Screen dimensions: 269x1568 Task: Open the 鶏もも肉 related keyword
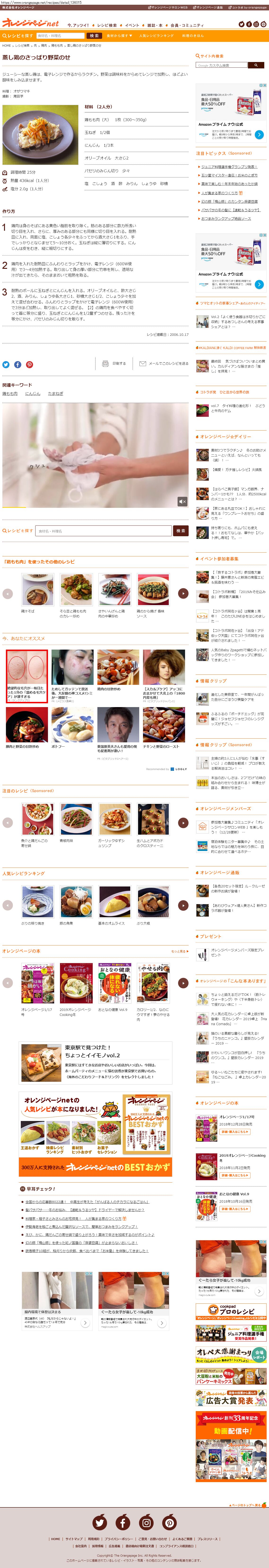click(x=10, y=394)
